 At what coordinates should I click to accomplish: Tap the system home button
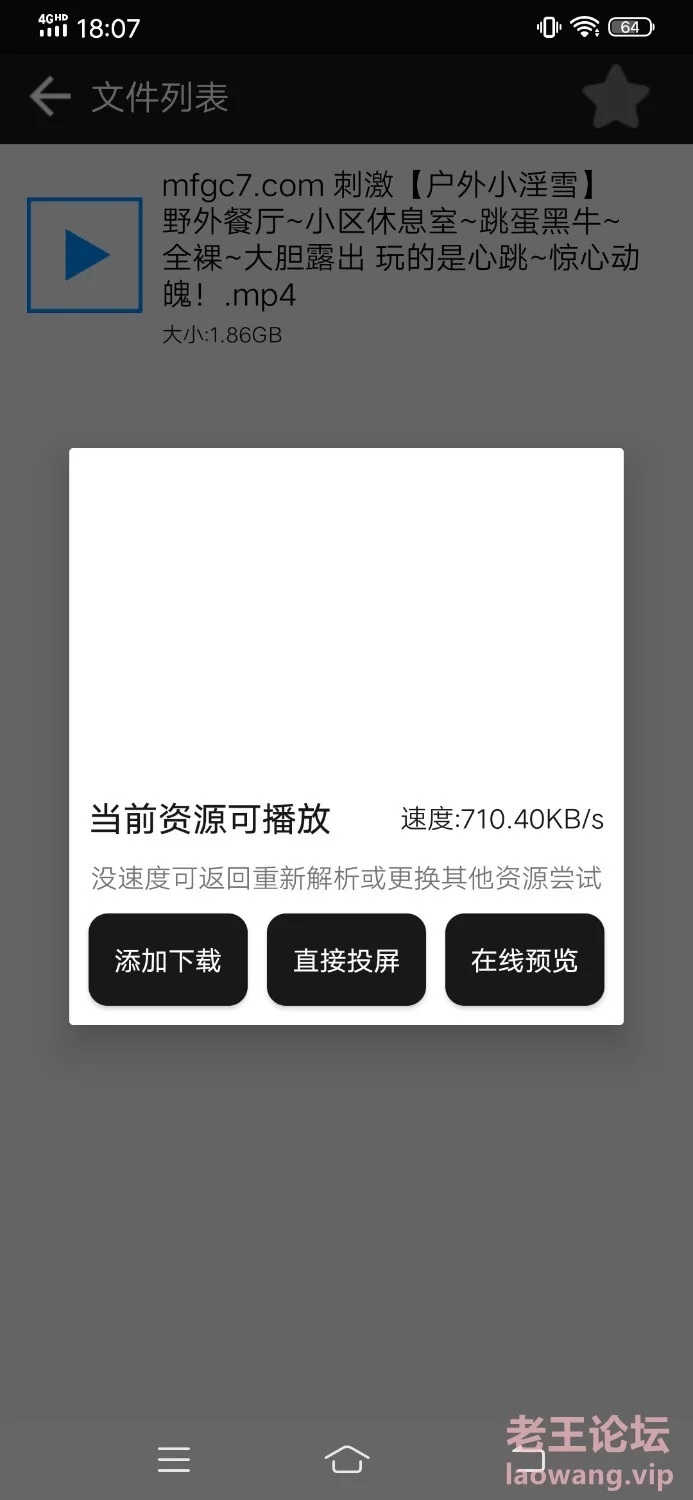pos(347,1459)
